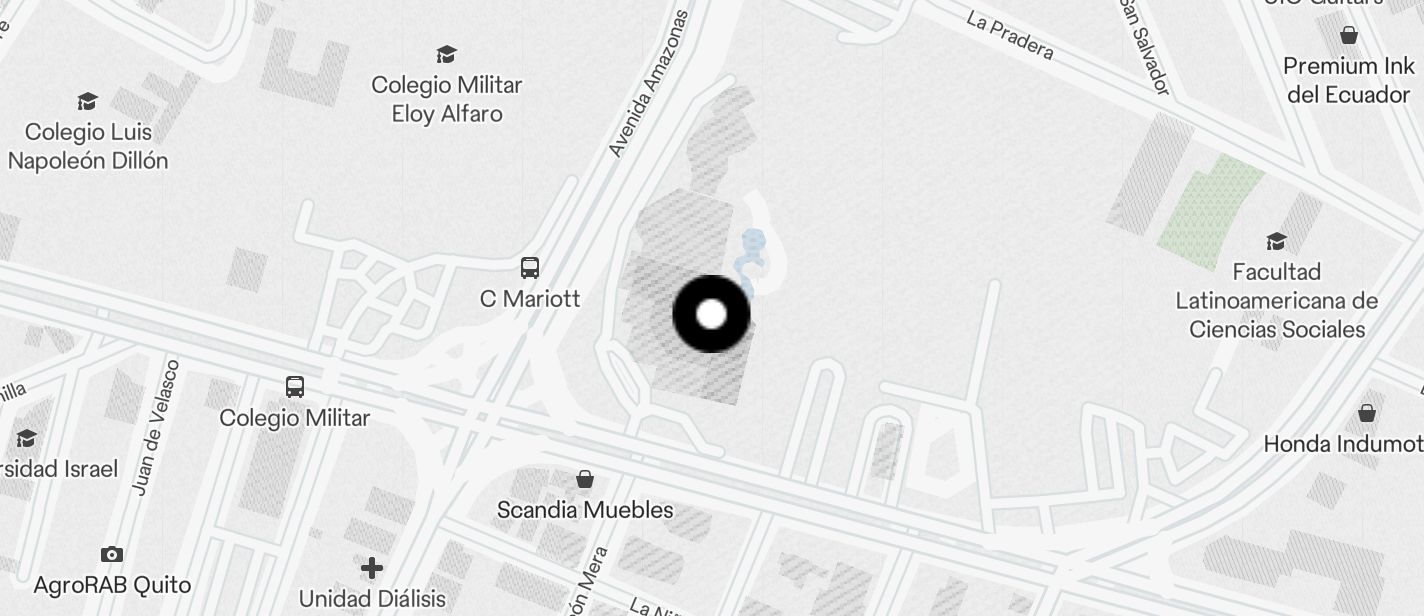Open the Colegio Luis Napoleón Dillón marker
Image resolution: width=1424 pixels, height=616 pixels.
click(88, 101)
